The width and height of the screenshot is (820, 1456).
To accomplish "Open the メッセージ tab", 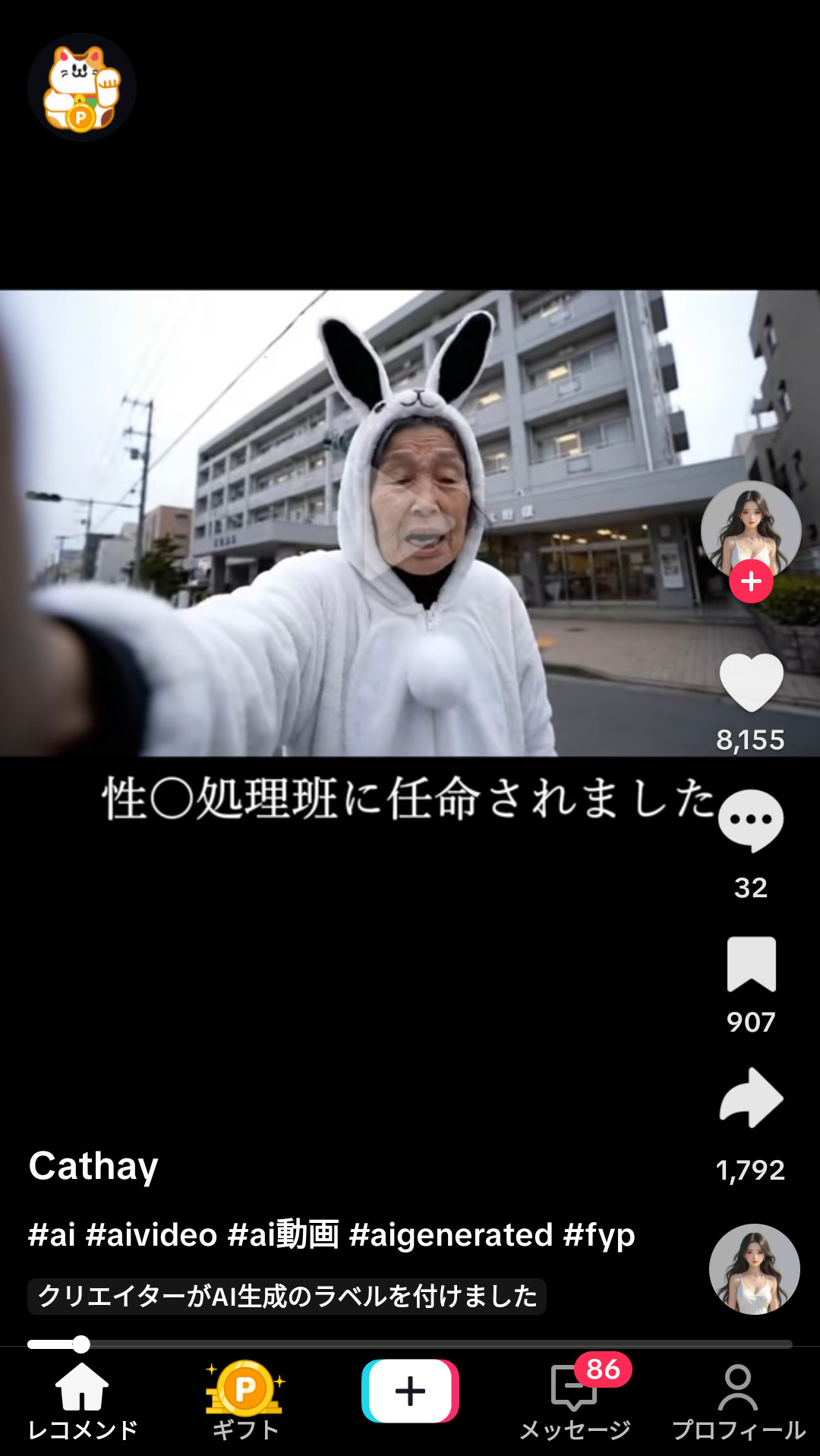I will point(575,1401).
